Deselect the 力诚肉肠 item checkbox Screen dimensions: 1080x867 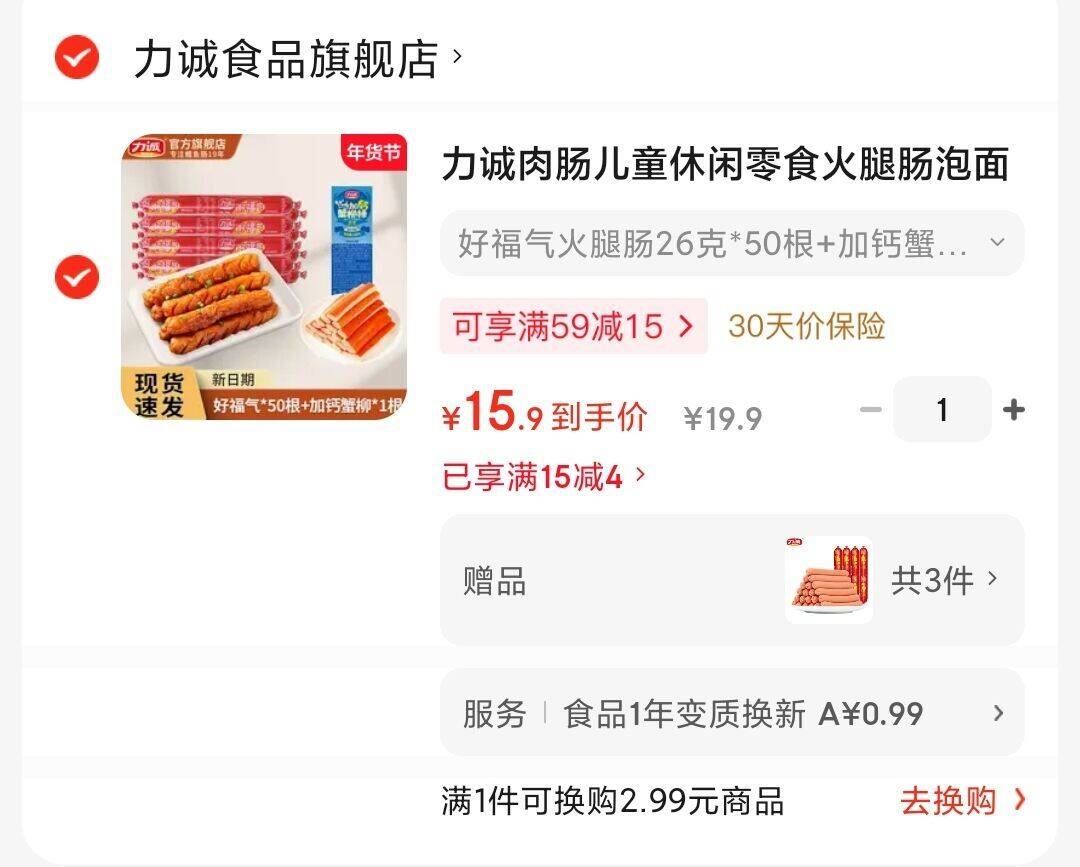pyautogui.click(x=76, y=277)
